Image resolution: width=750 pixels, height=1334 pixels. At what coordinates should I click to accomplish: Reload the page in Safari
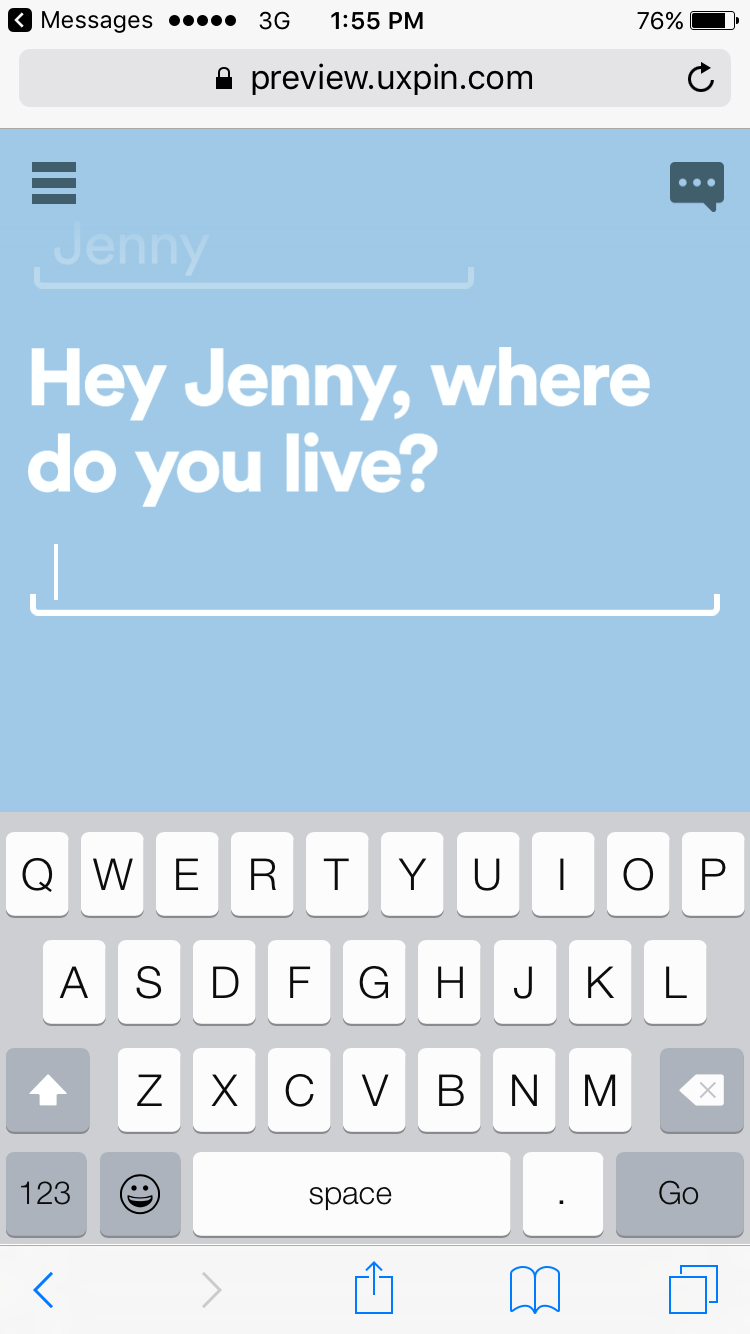(701, 78)
